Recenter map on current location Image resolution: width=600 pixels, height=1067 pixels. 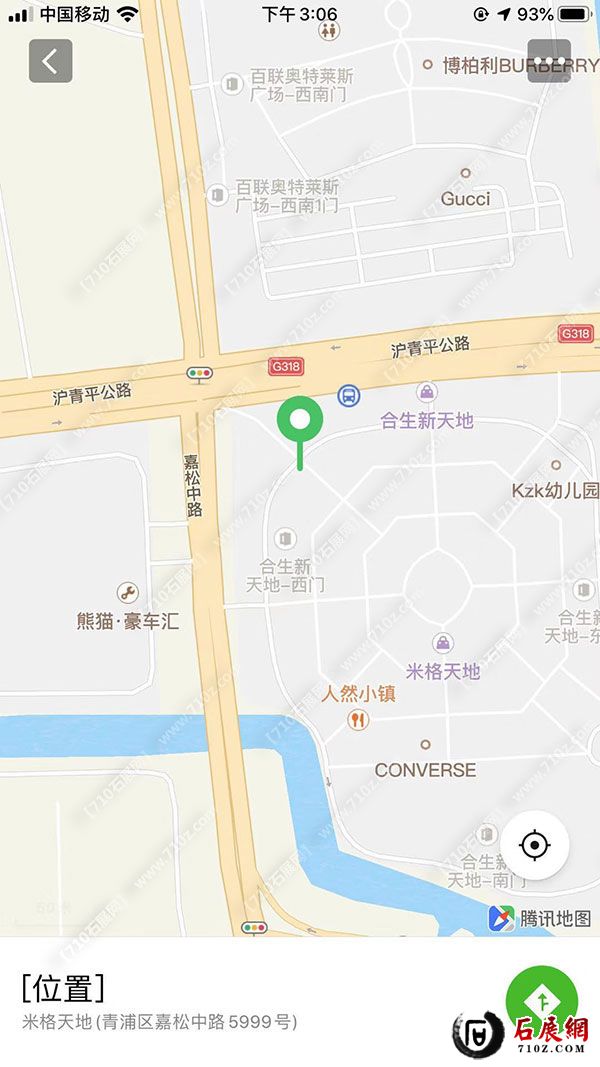(x=535, y=846)
